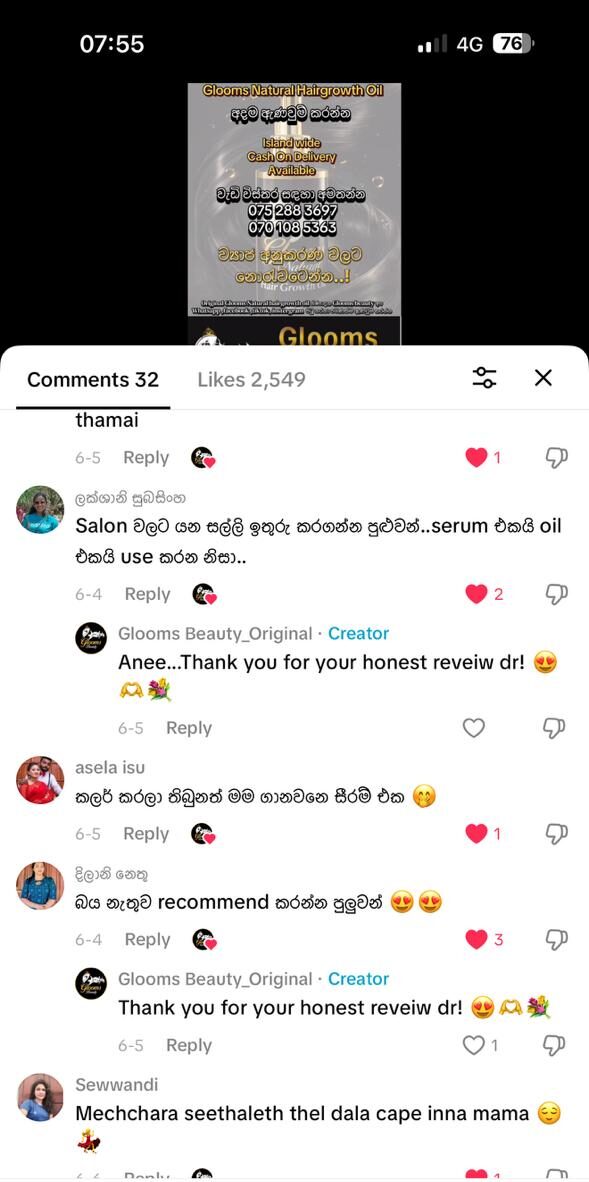Like creator's Anee Thank you reply
Image resolution: width=589 pixels, height=1182 pixels.
point(474,727)
